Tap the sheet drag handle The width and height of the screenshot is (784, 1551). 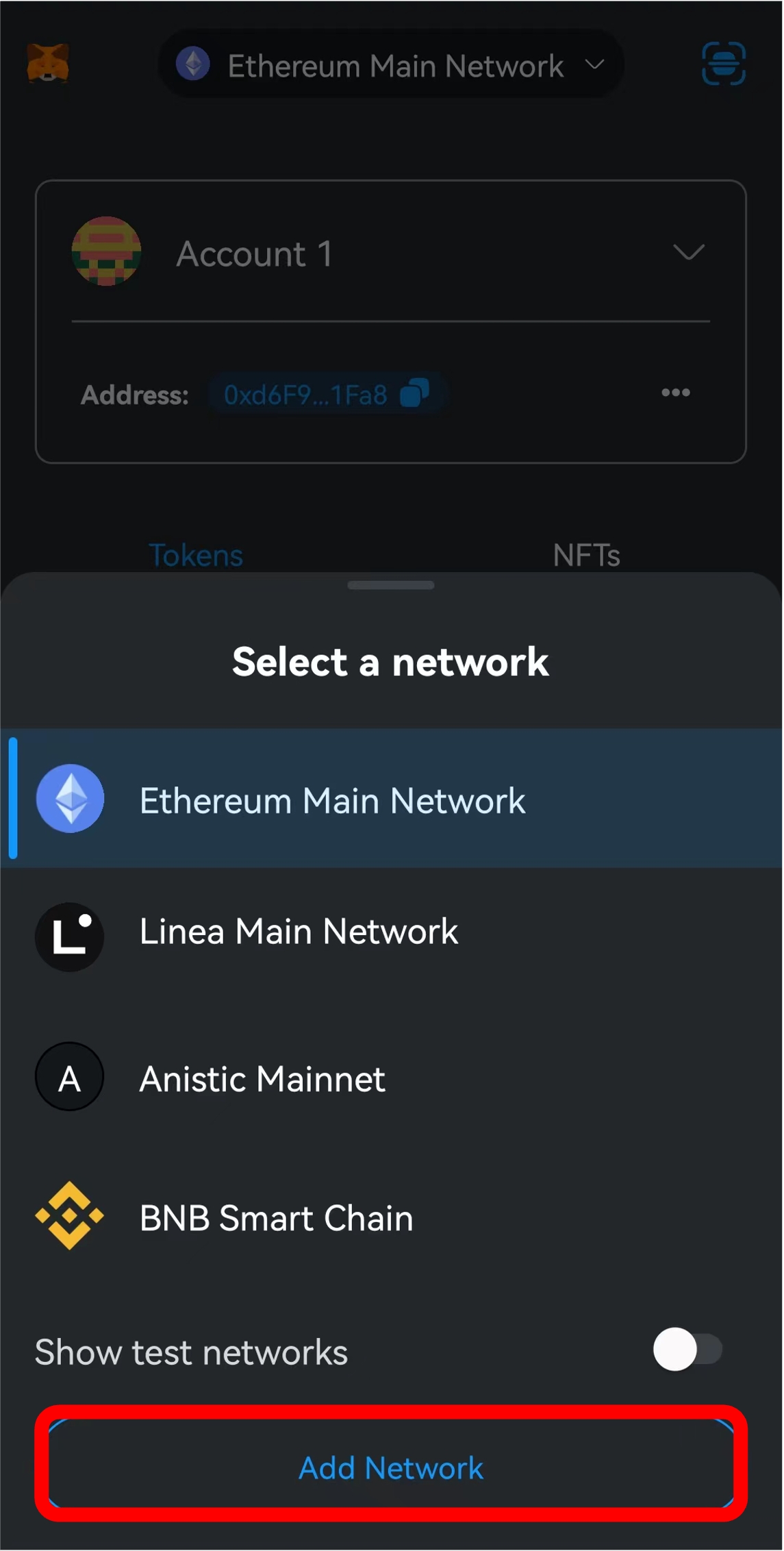click(391, 585)
